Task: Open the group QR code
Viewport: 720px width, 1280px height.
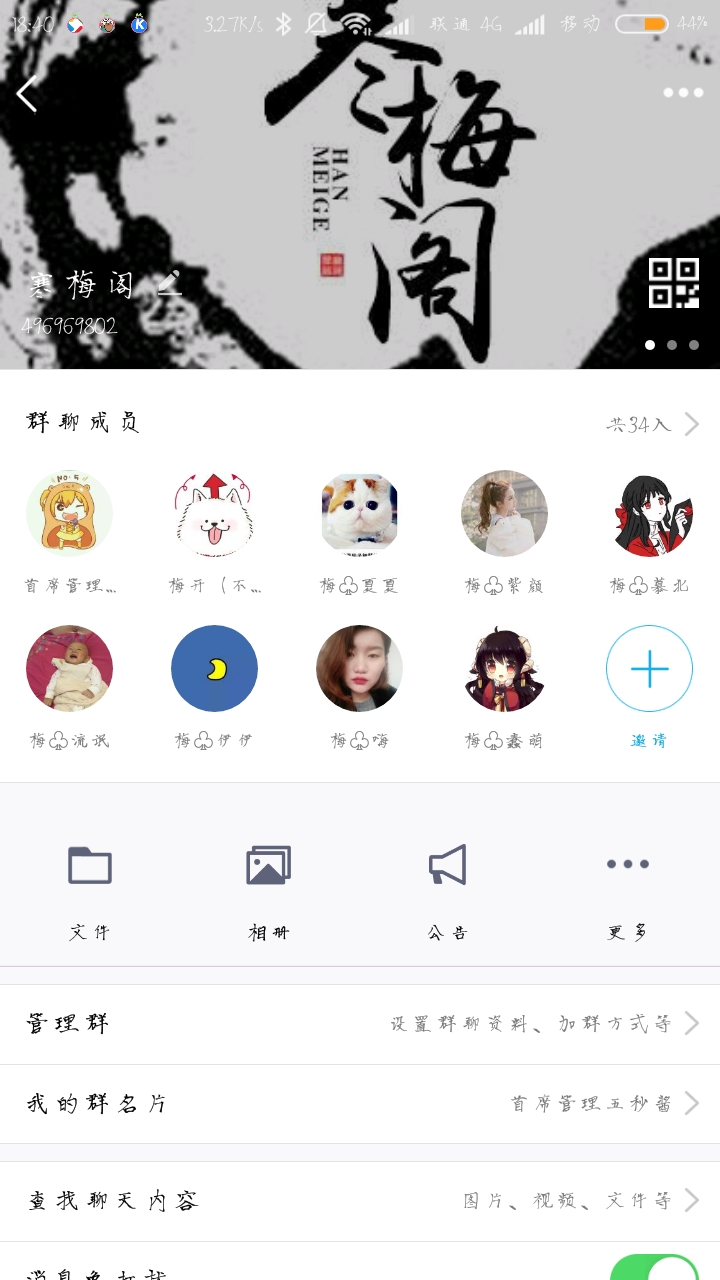Action: tap(673, 283)
